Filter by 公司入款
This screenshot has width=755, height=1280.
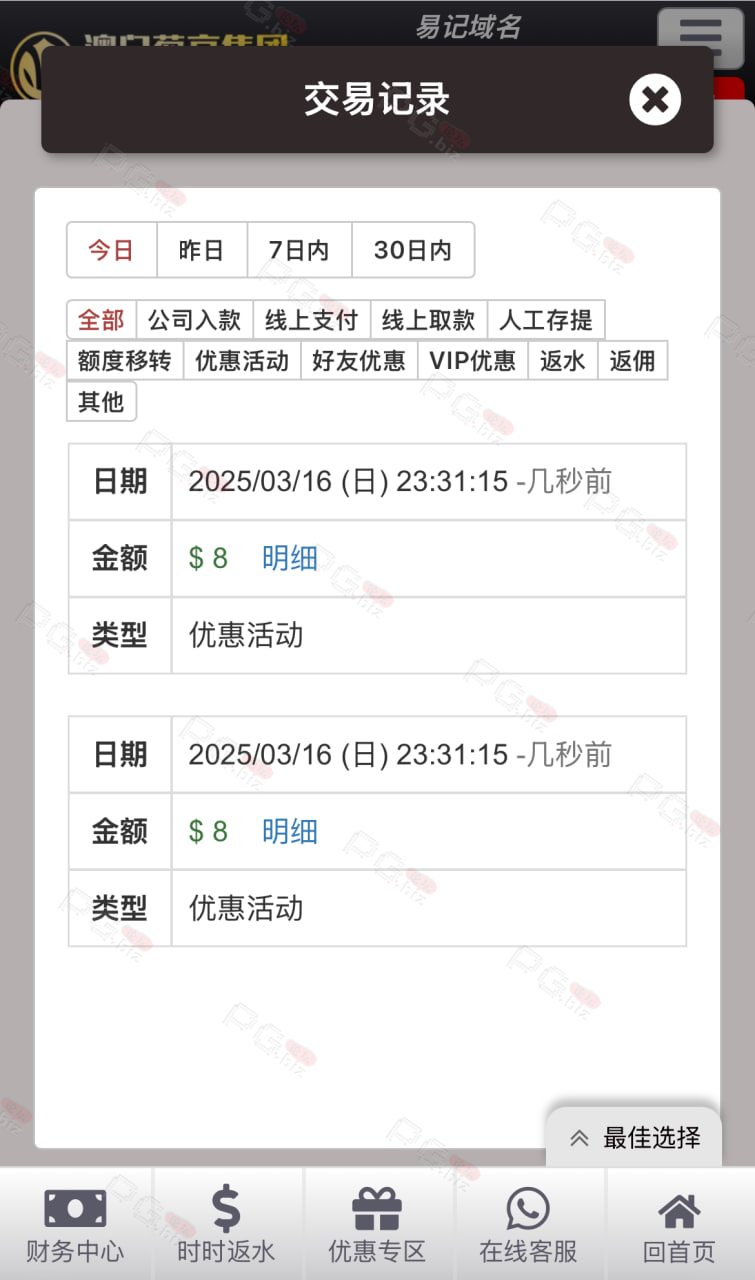pos(195,320)
